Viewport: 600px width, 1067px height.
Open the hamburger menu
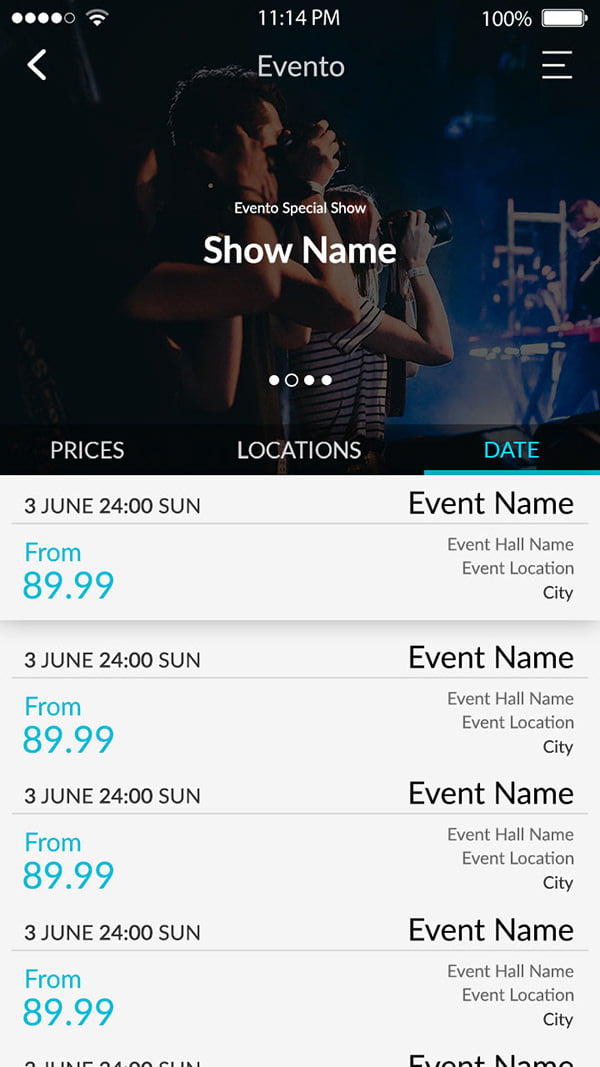[557, 65]
